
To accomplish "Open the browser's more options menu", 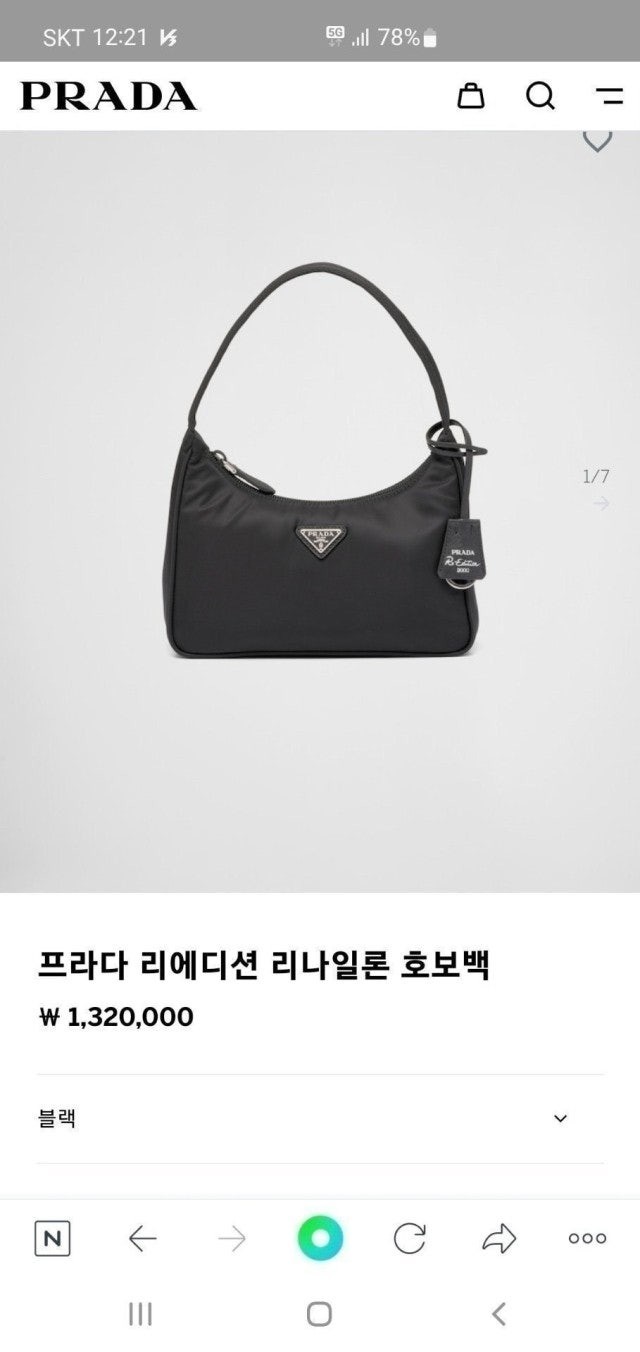I will pyautogui.click(x=587, y=1239).
